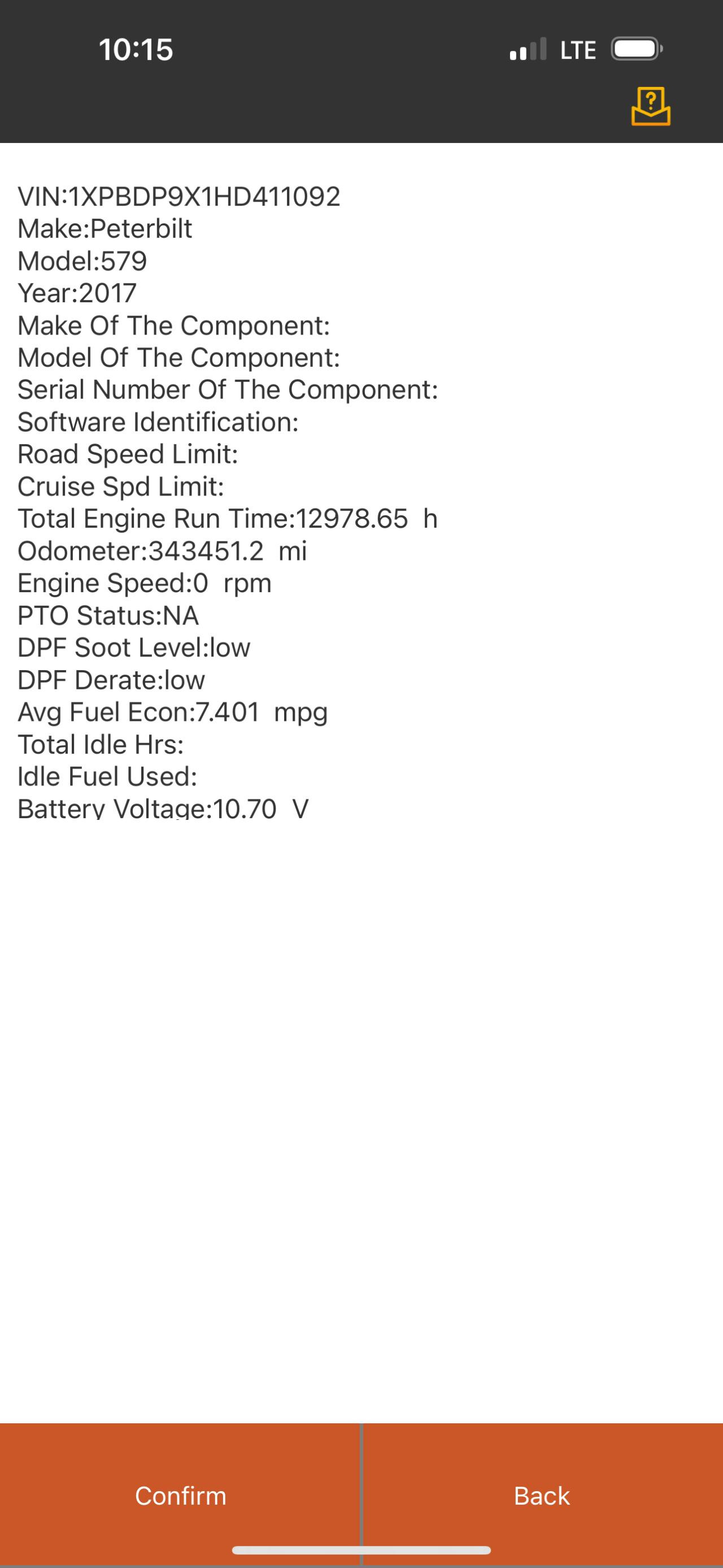Confirm the vehicle information
The width and height of the screenshot is (723, 1568).
pos(180,1495)
